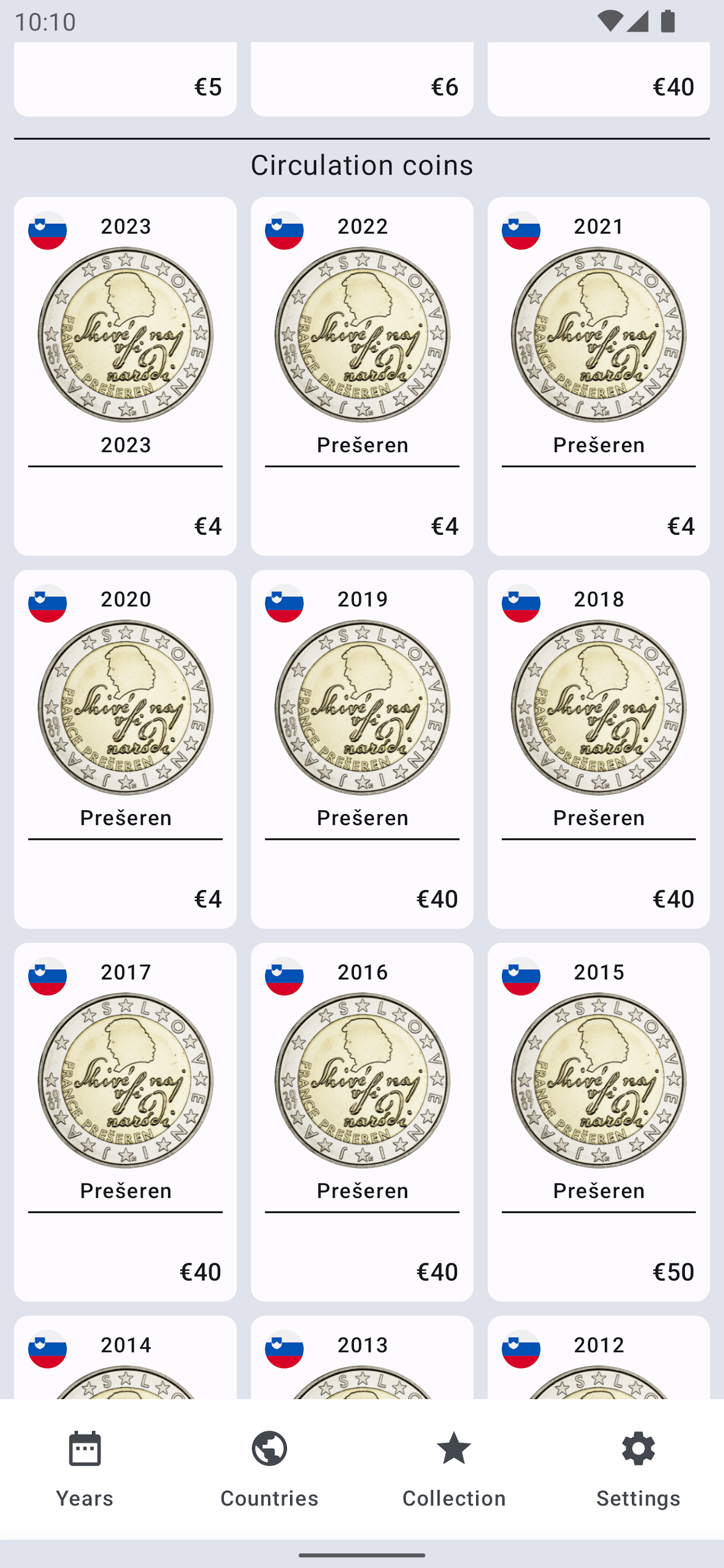
Task: Tap the 2018 Prešeren coin card
Action: click(x=598, y=748)
